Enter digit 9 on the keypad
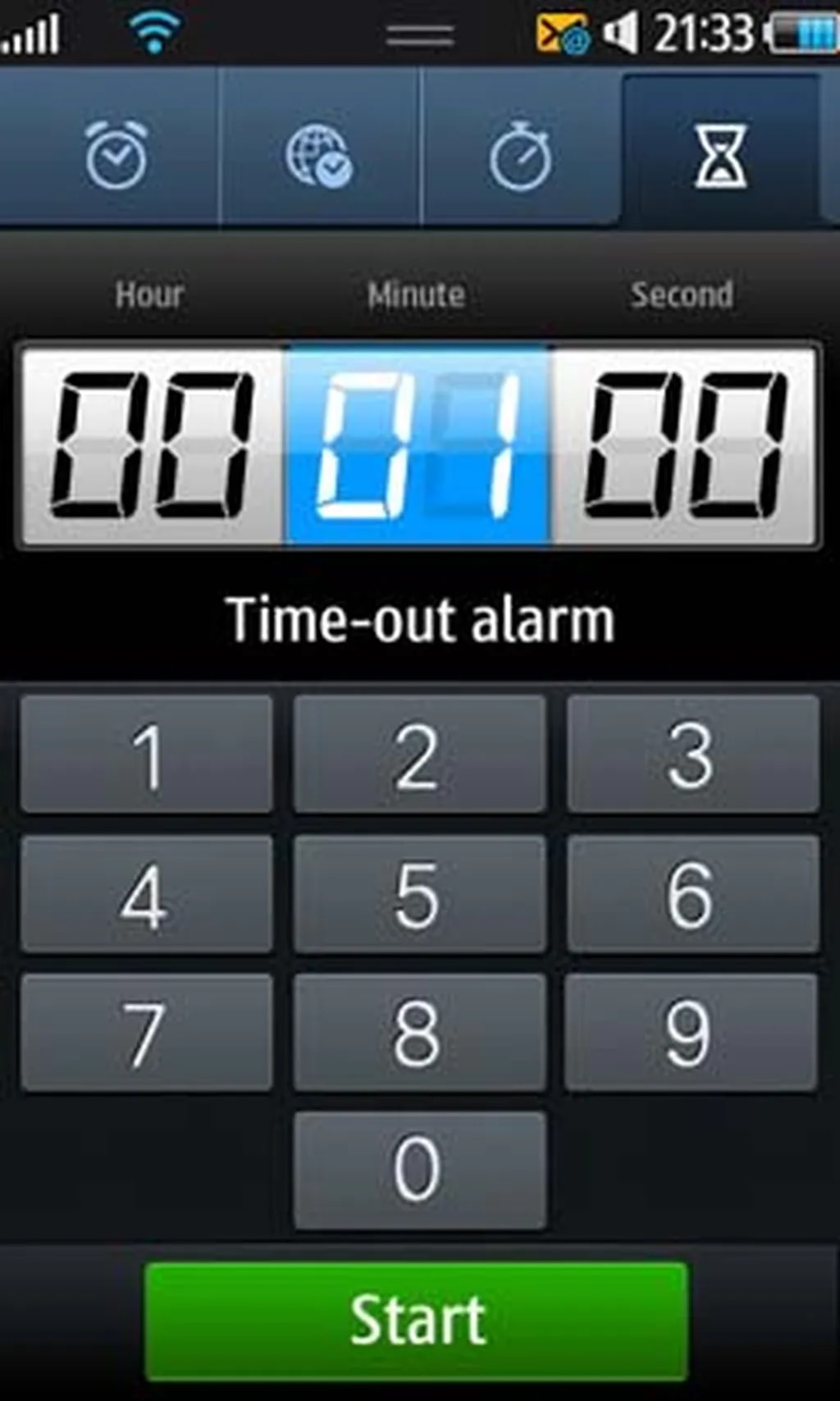This screenshot has height=1401, width=840. (x=692, y=1033)
